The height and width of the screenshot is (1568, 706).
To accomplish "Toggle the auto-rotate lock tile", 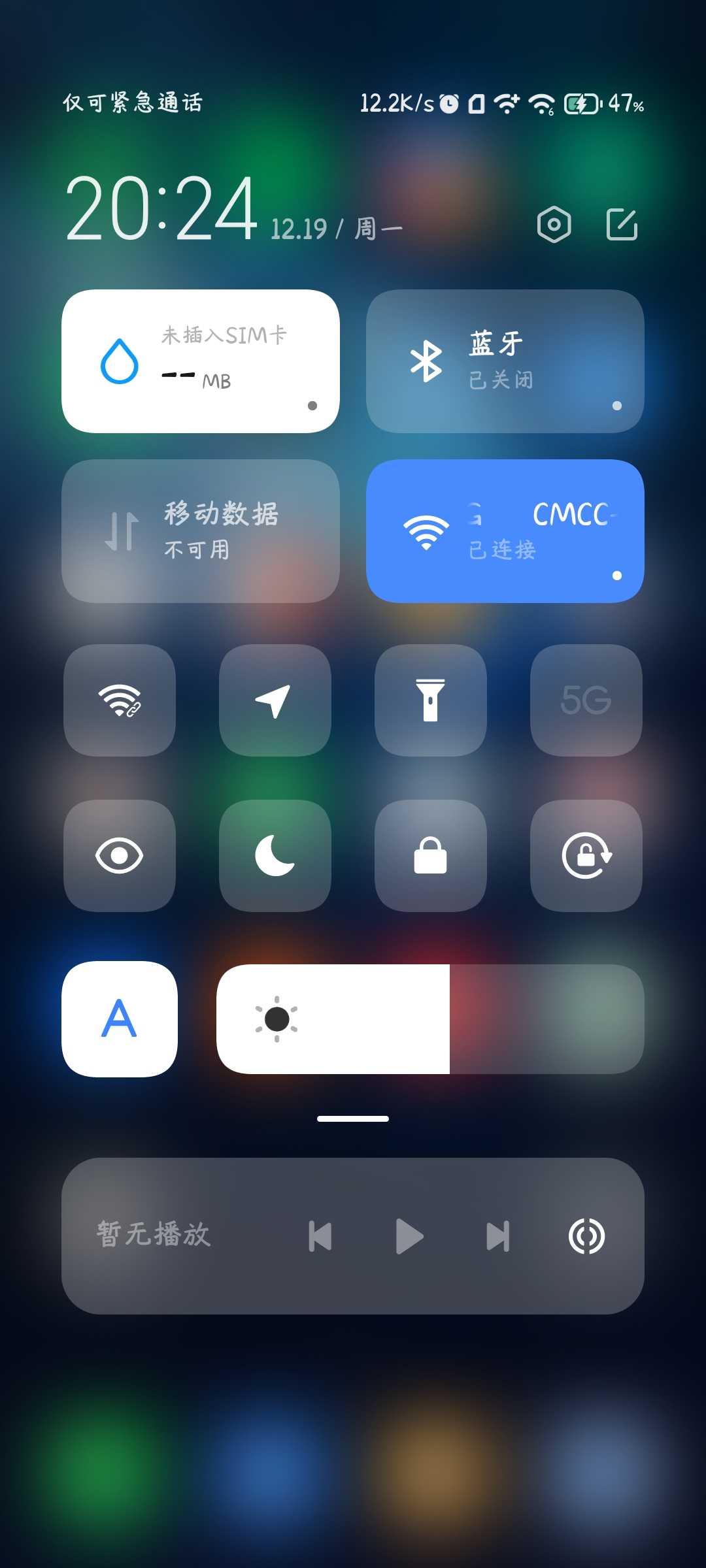I will pos(586,856).
